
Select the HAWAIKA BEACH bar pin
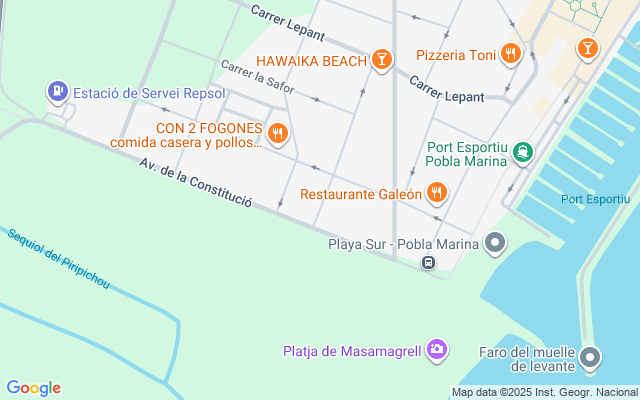(381, 61)
